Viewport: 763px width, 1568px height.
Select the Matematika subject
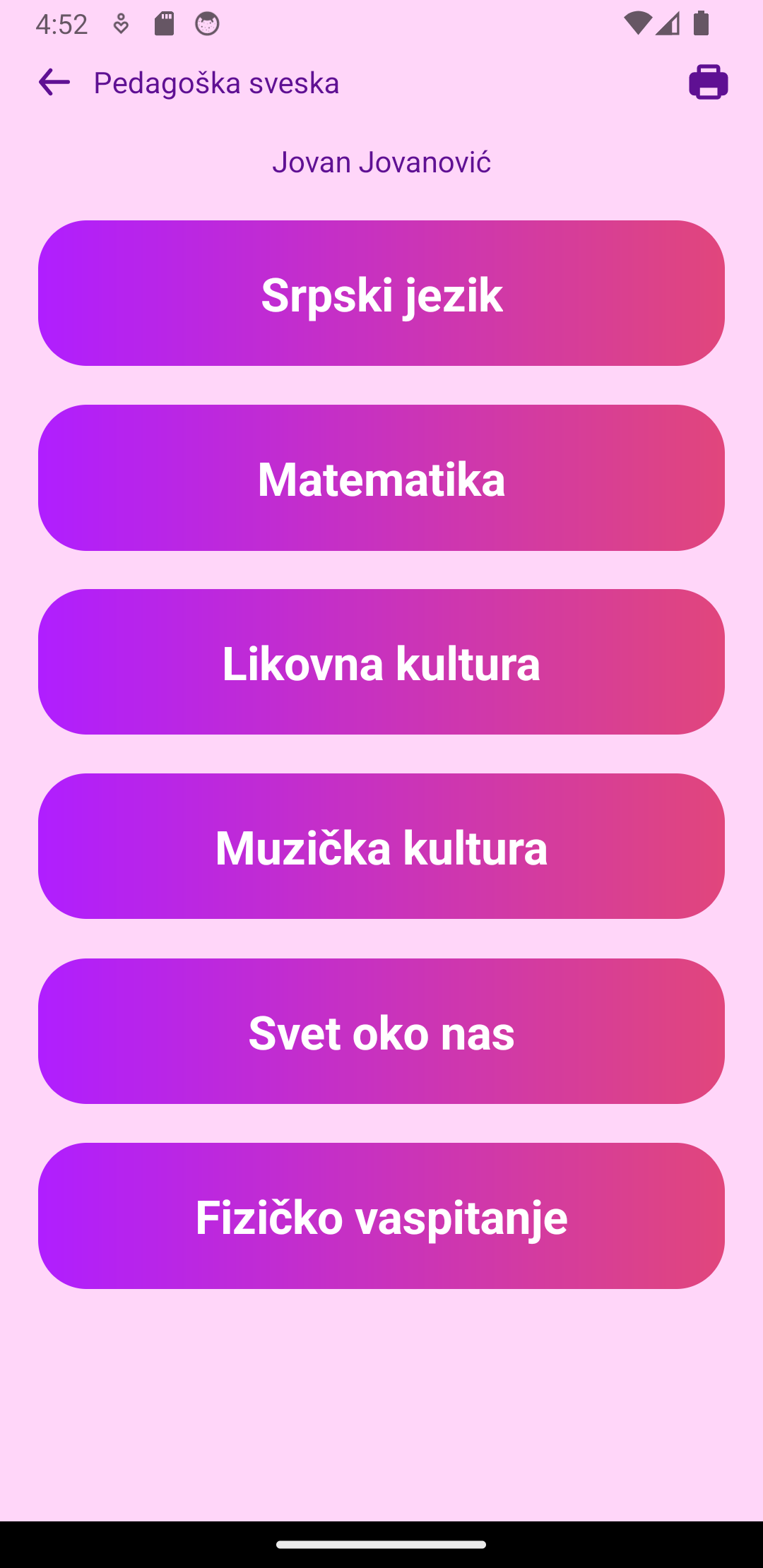(381, 477)
